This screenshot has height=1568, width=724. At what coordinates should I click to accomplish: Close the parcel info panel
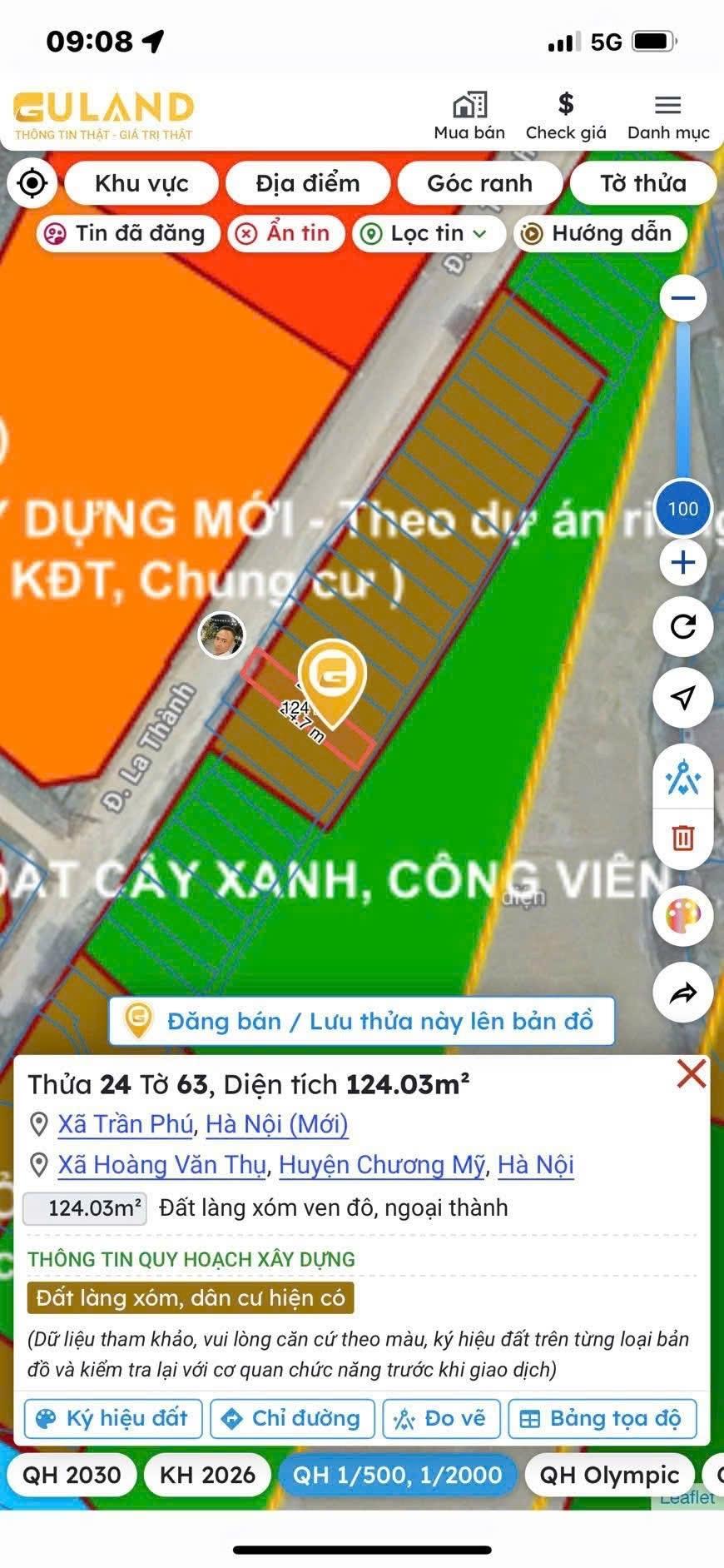click(692, 1074)
